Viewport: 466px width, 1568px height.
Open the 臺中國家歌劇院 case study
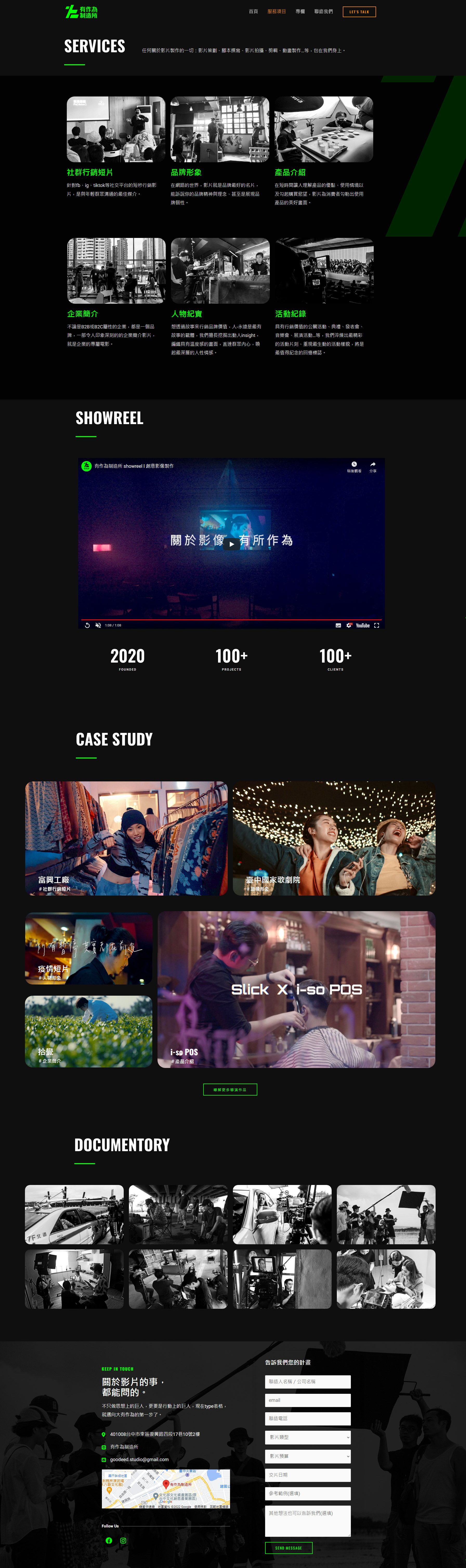[334, 838]
